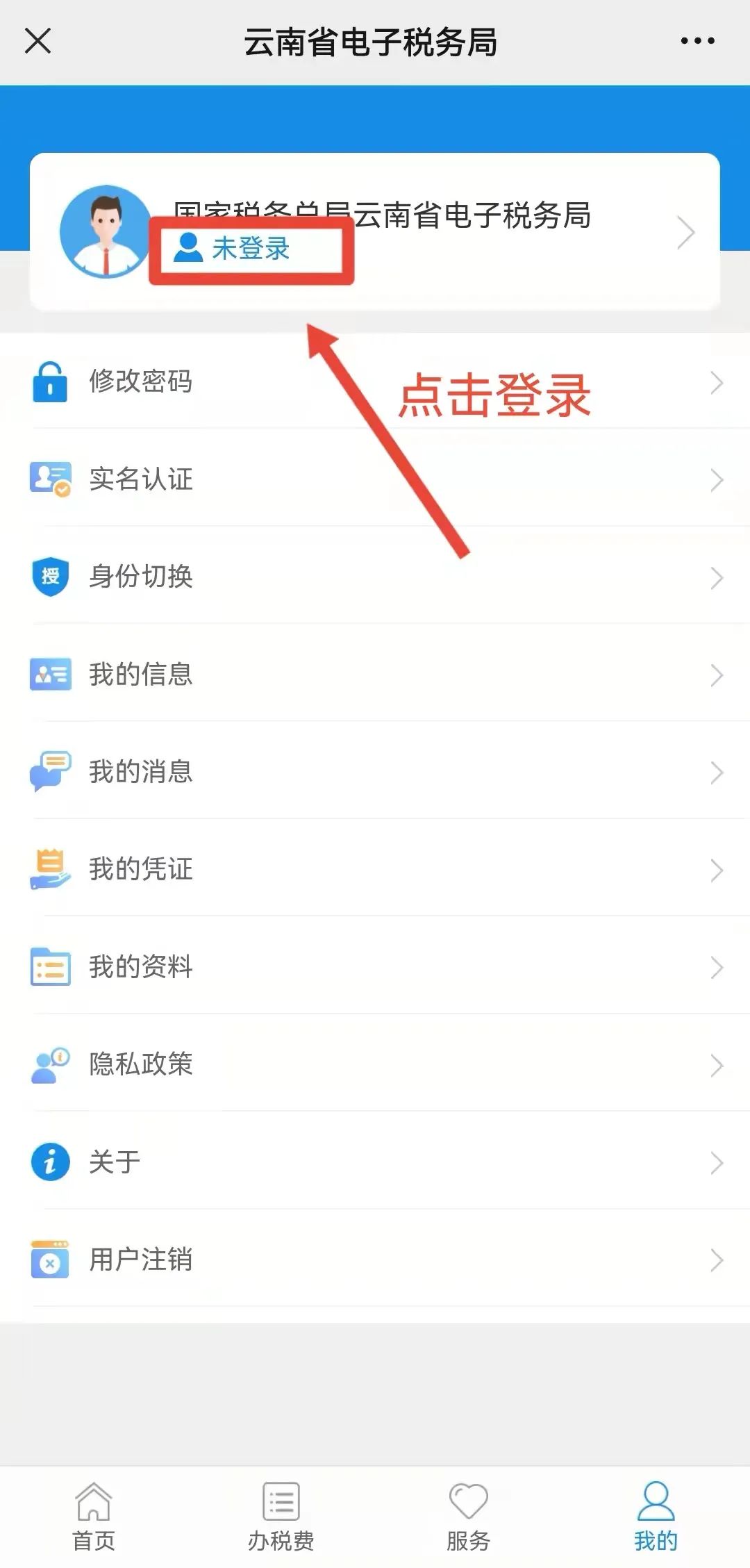Read the 隐私政策
Image resolution: width=750 pixels, height=1568 pixels.
(x=375, y=1064)
